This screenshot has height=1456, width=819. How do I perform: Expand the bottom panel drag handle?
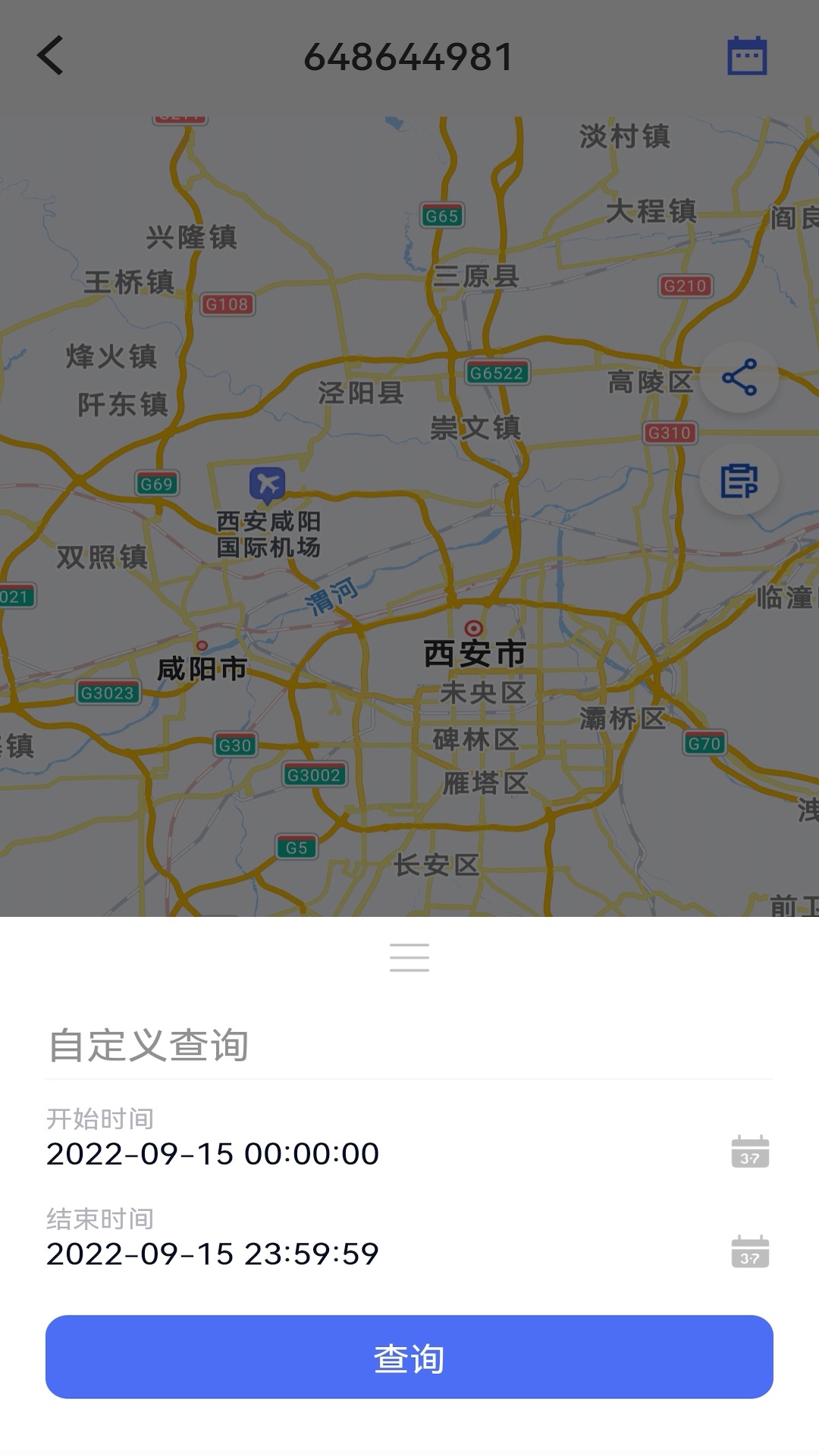point(409,958)
